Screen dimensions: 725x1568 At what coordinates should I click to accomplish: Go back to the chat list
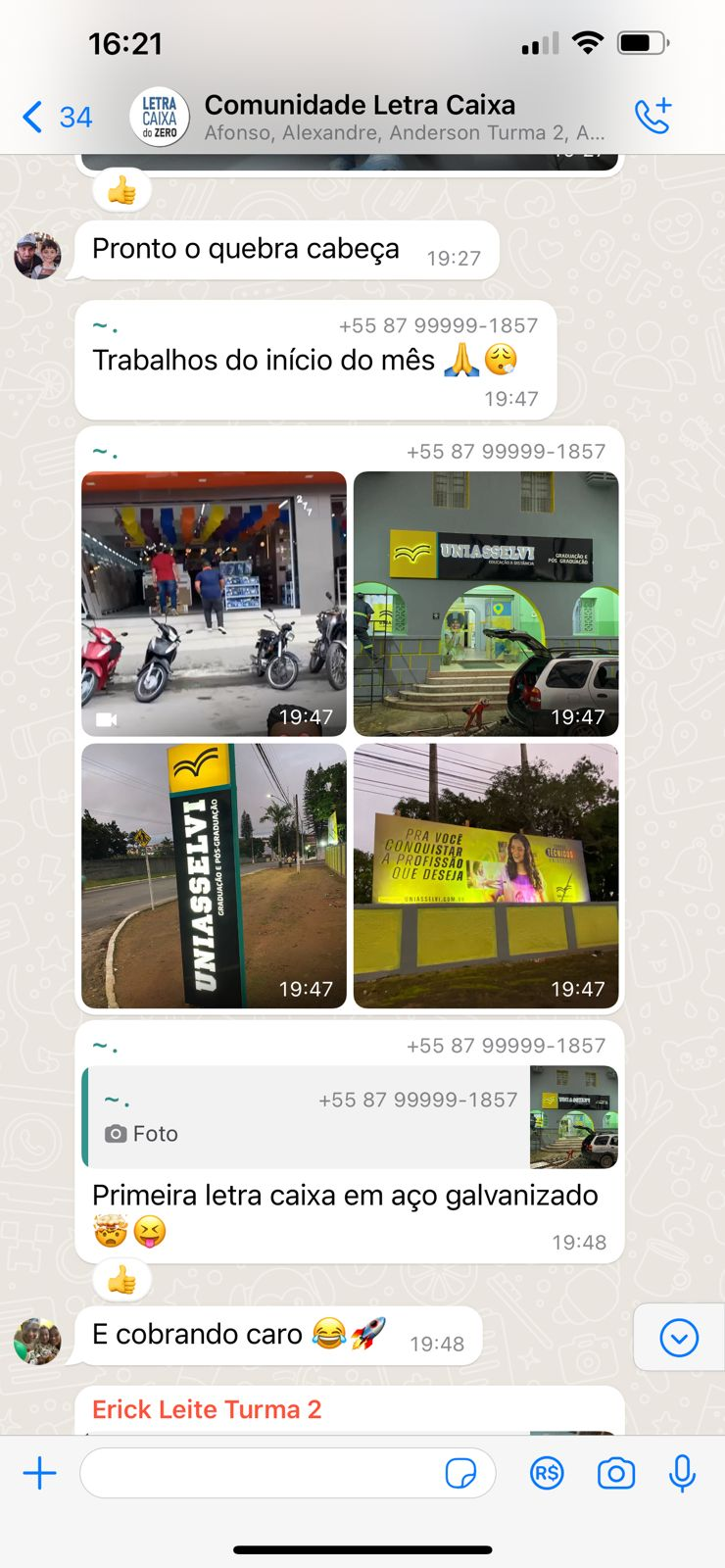55,118
